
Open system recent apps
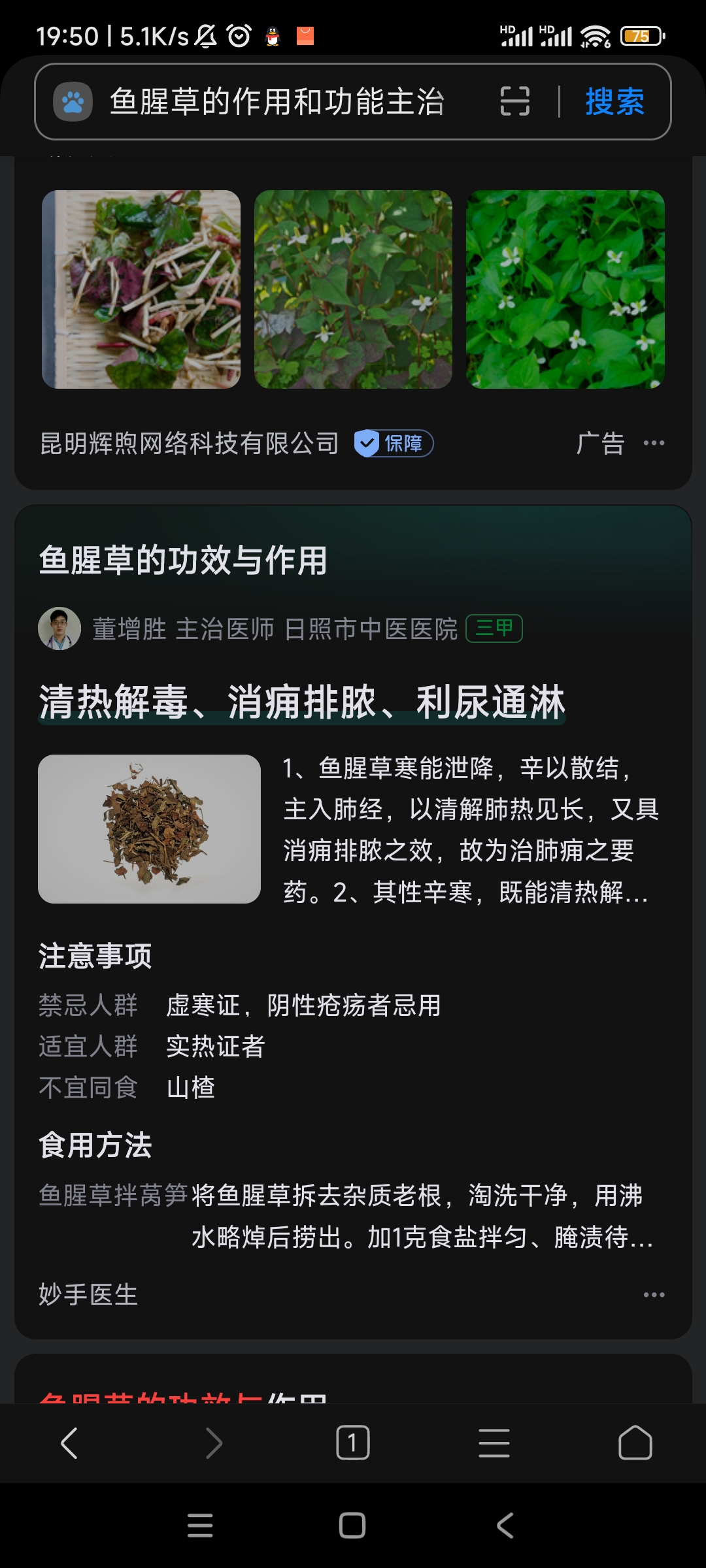coord(200,1526)
